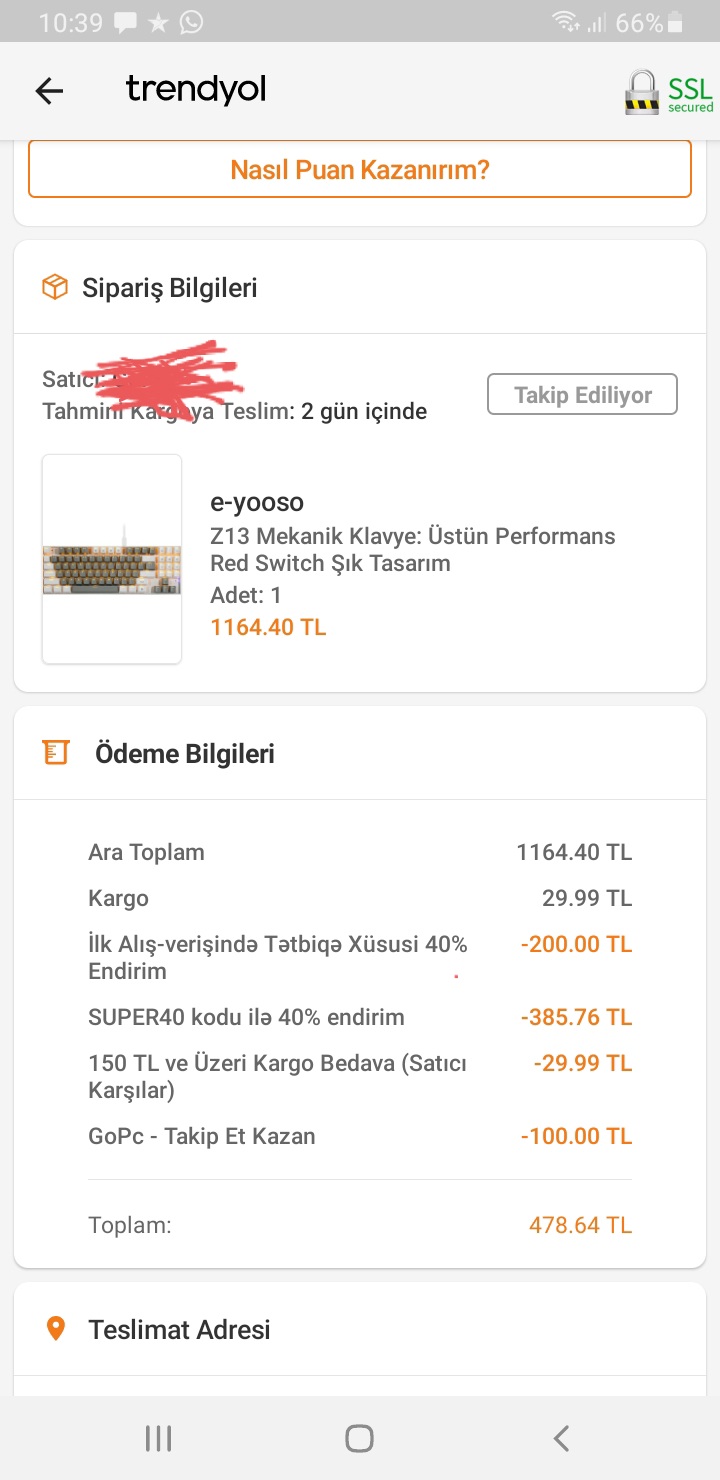Viewport: 720px width, 1480px height.
Task: Open the e-yooso keyboard product image
Action: (x=112, y=559)
